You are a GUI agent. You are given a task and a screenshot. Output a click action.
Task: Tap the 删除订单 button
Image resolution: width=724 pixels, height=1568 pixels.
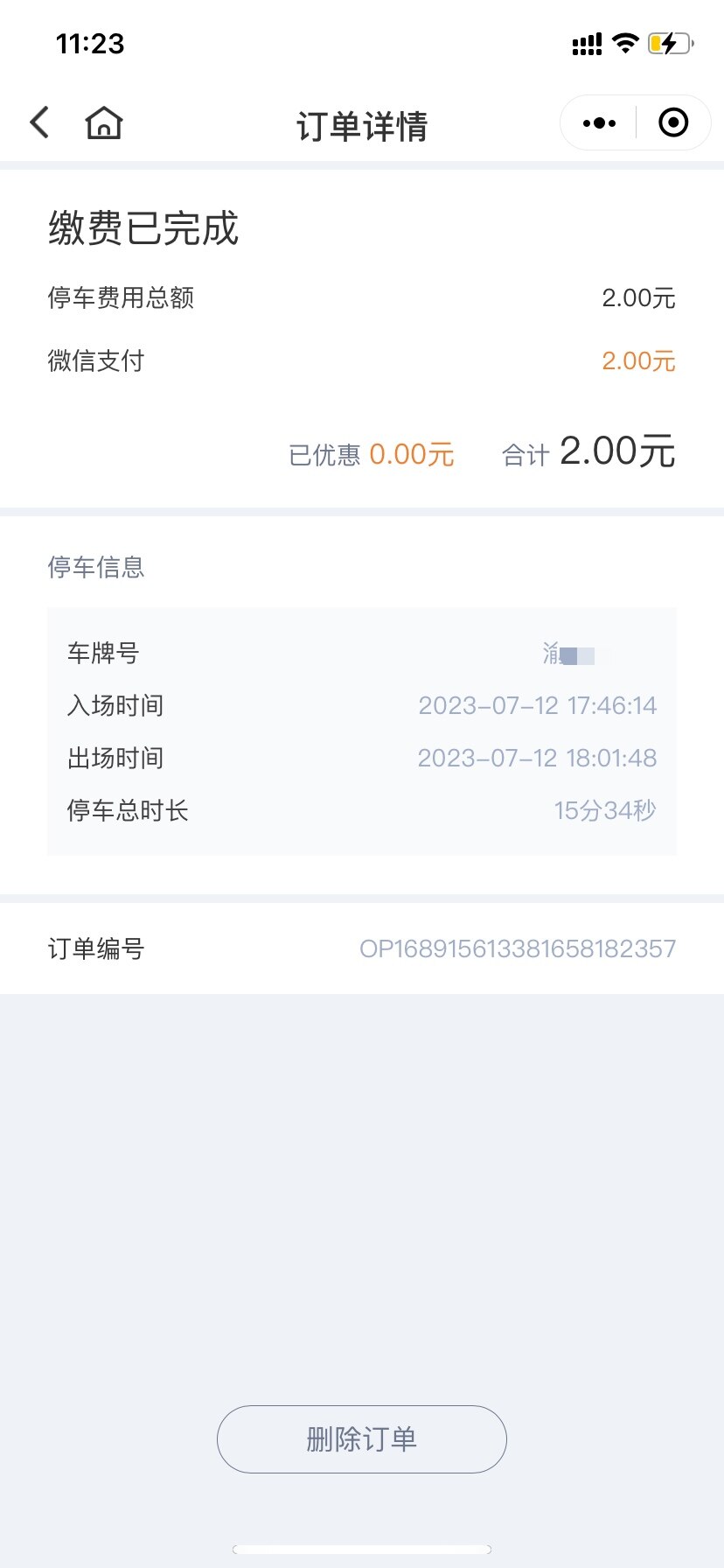[x=361, y=1439]
